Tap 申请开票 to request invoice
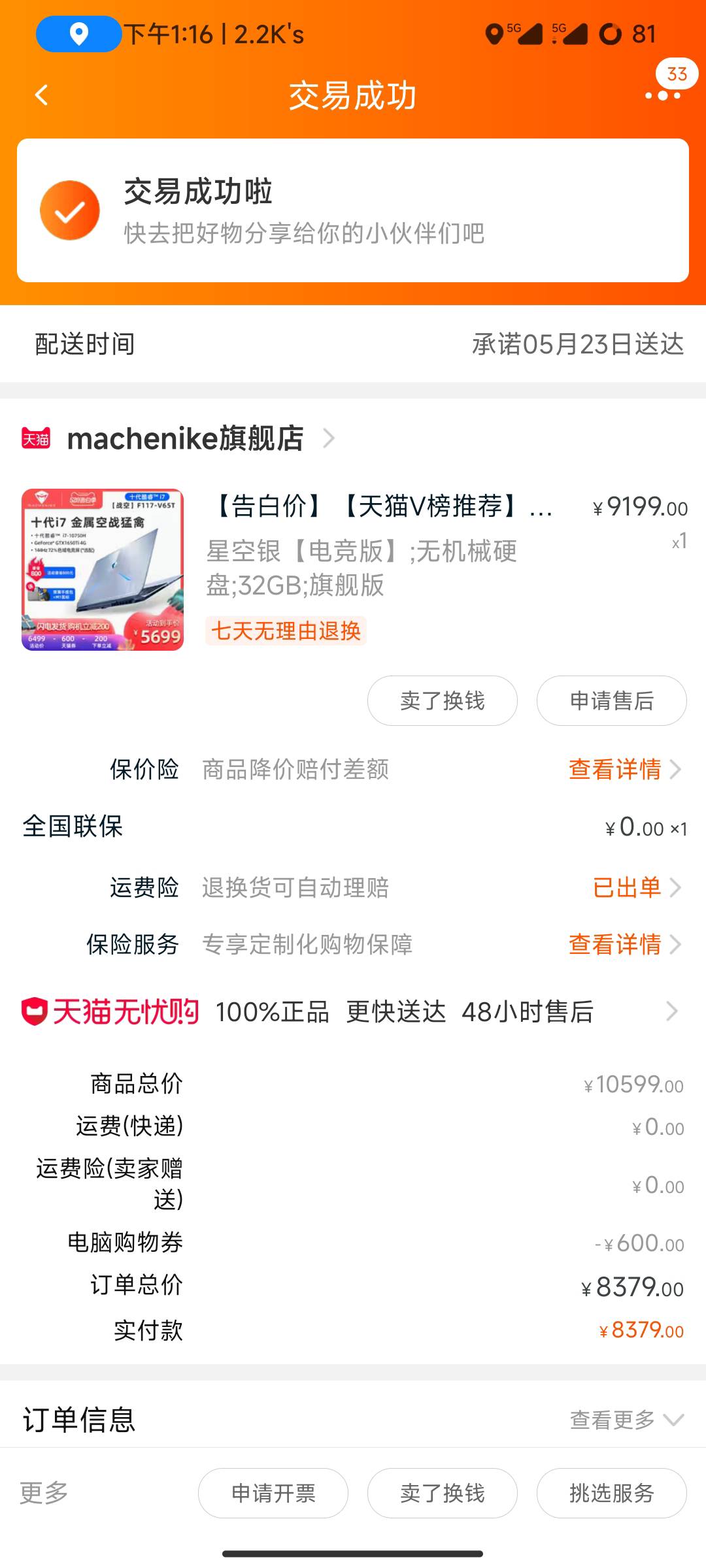 tap(273, 1493)
